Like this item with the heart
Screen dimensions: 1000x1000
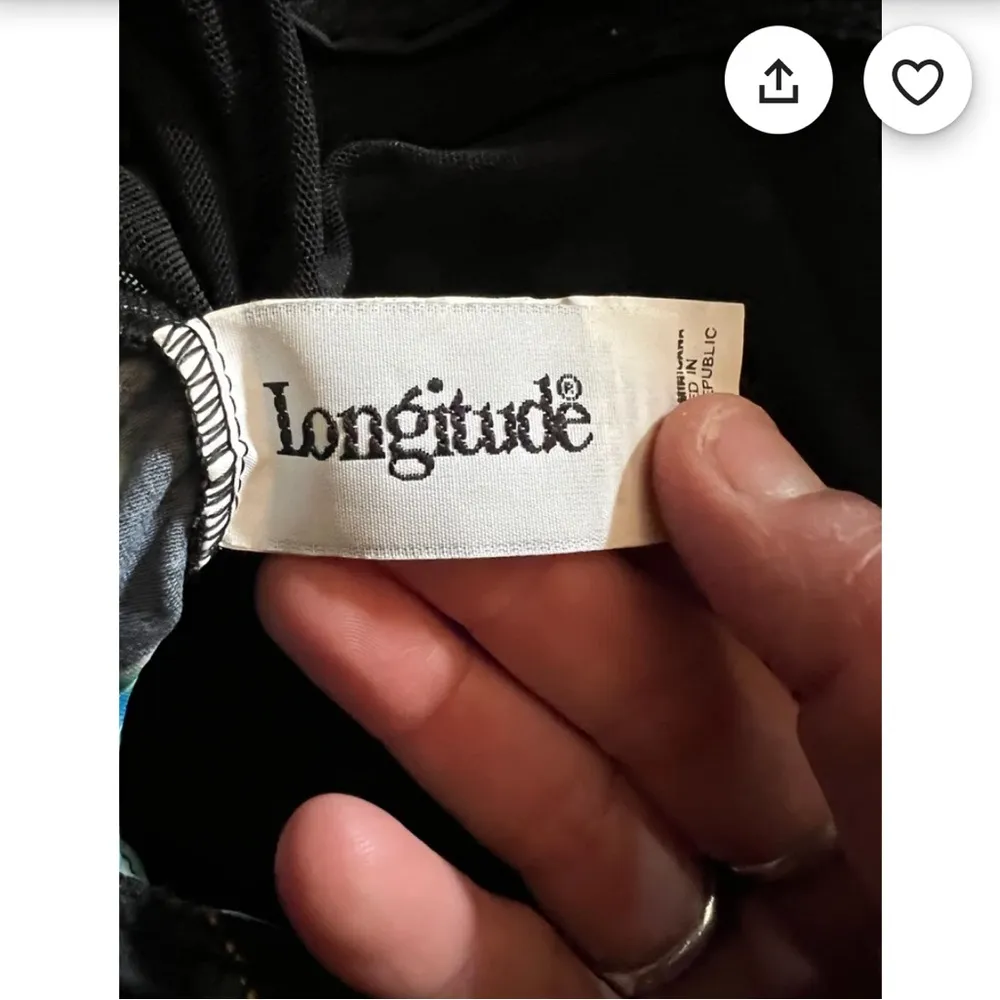click(x=917, y=83)
